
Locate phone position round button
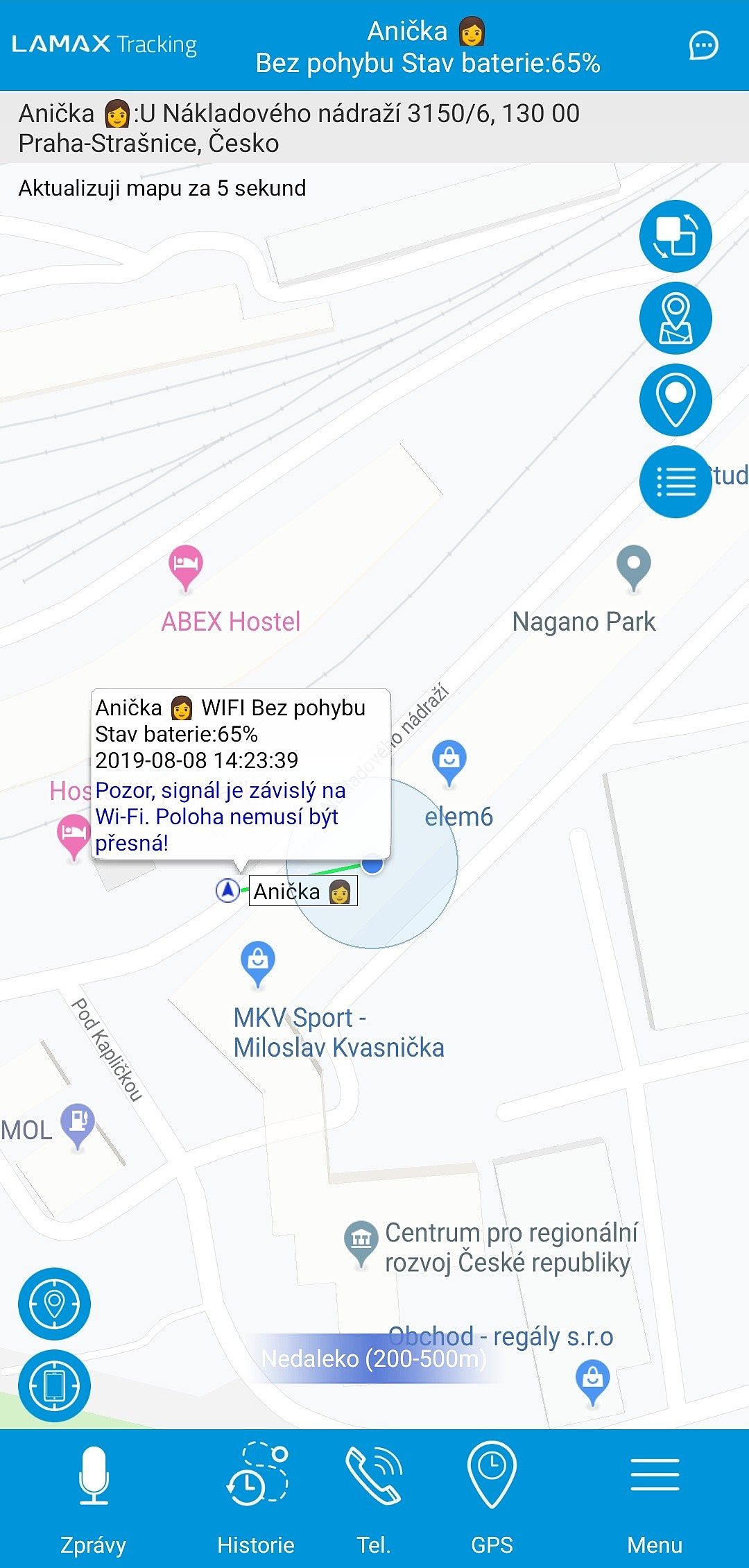54,1386
